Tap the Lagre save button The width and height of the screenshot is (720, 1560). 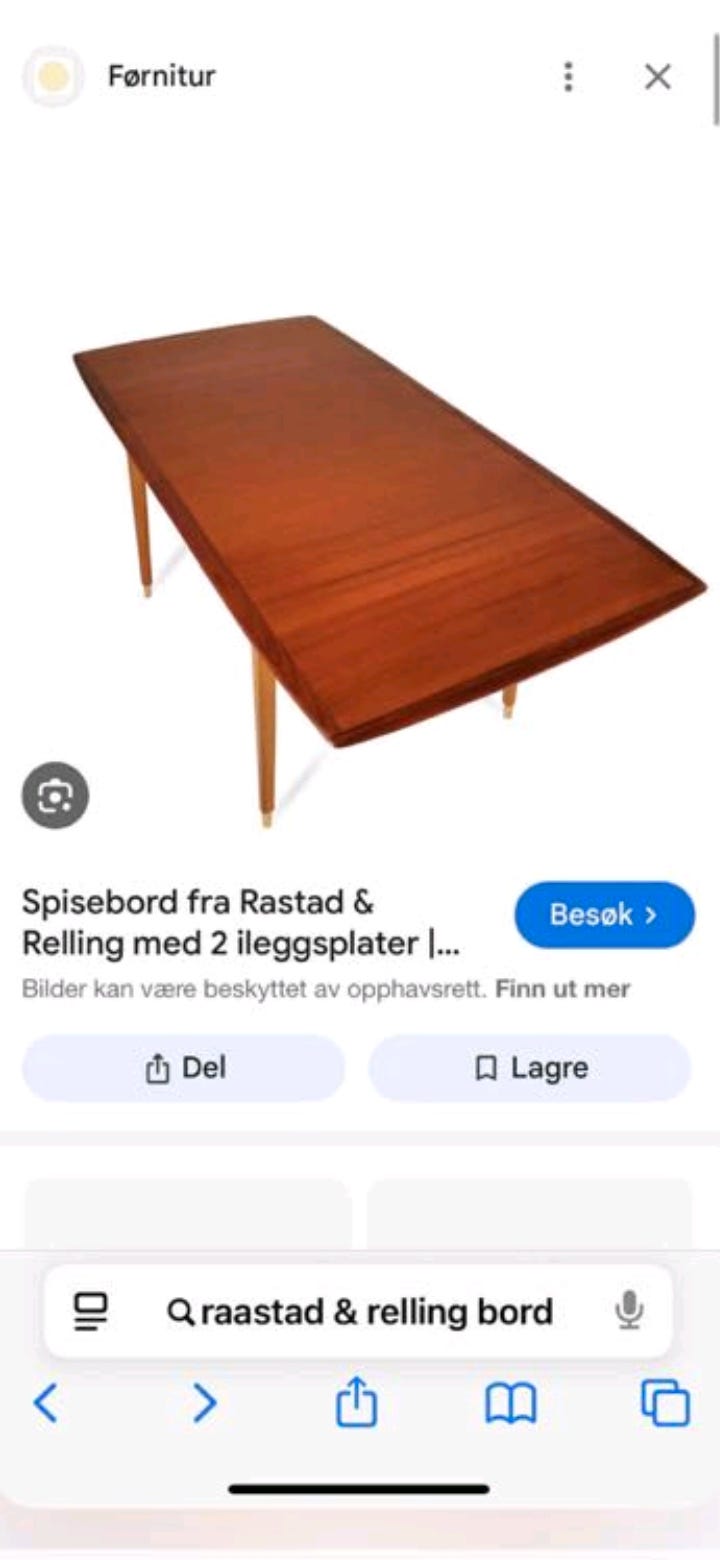pos(530,1067)
